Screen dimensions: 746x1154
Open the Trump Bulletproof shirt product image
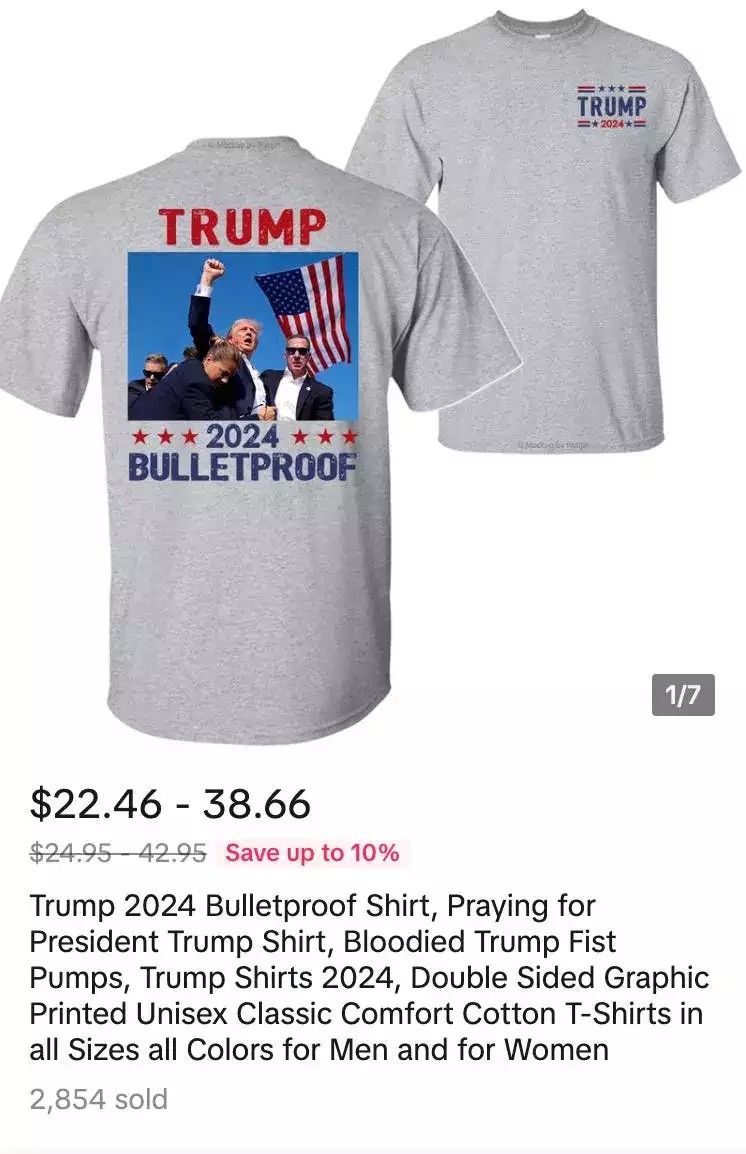pos(372,370)
